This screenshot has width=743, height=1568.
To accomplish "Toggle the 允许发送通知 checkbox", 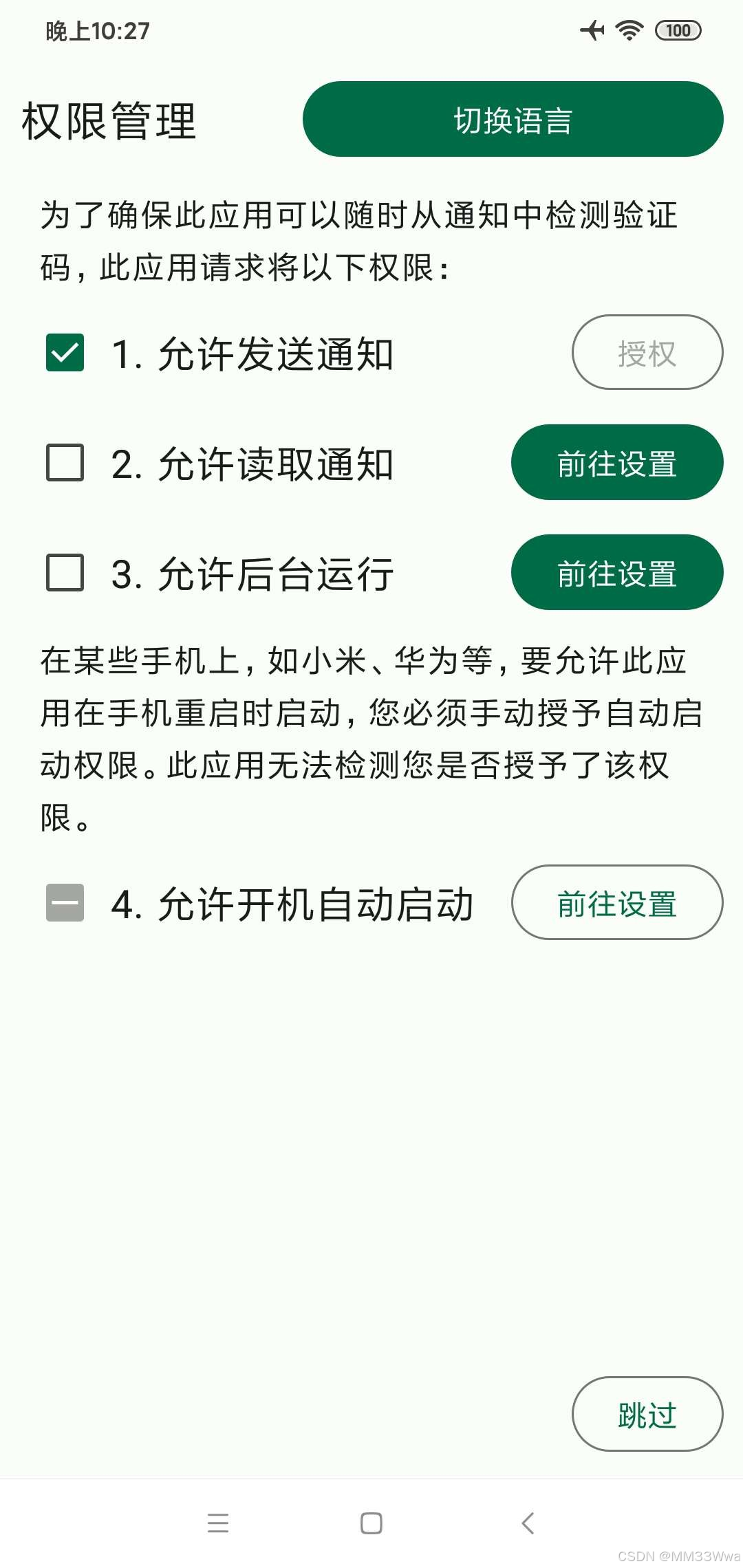I will click(65, 353).
